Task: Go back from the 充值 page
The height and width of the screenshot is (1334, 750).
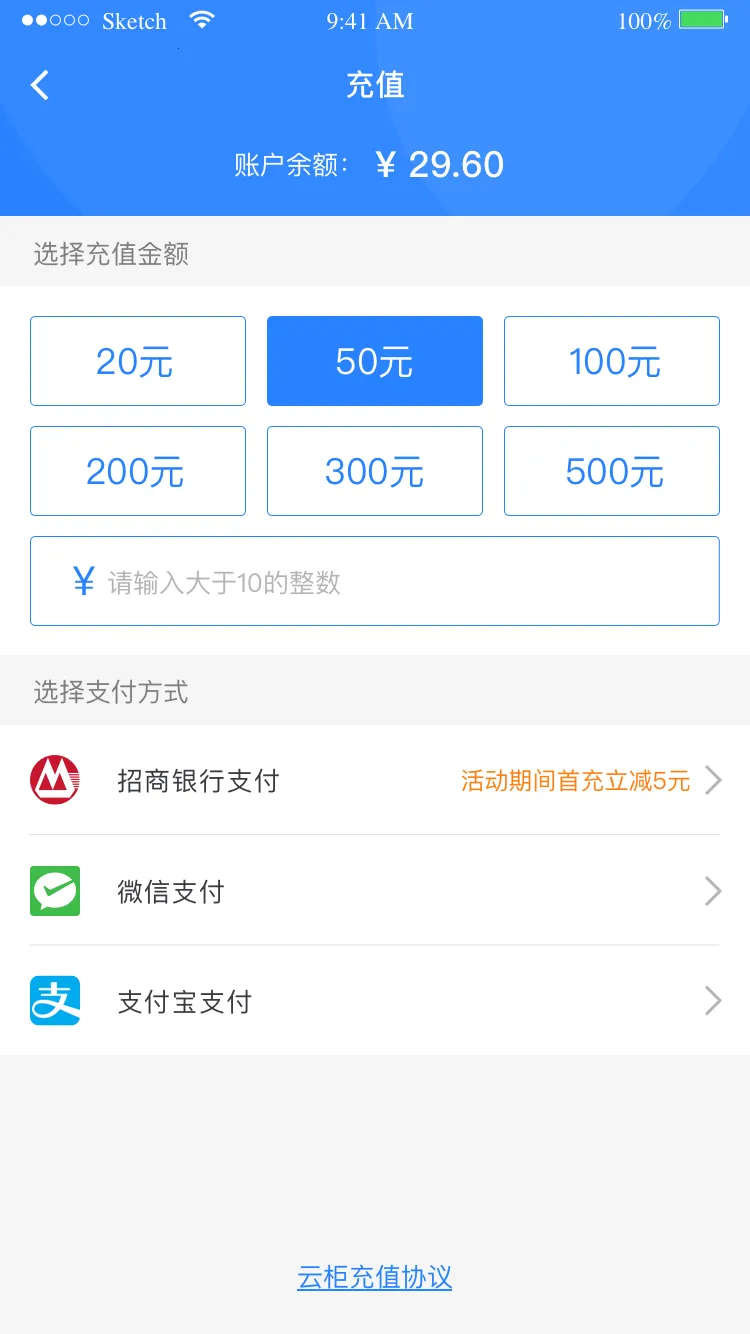Action: 40,85
